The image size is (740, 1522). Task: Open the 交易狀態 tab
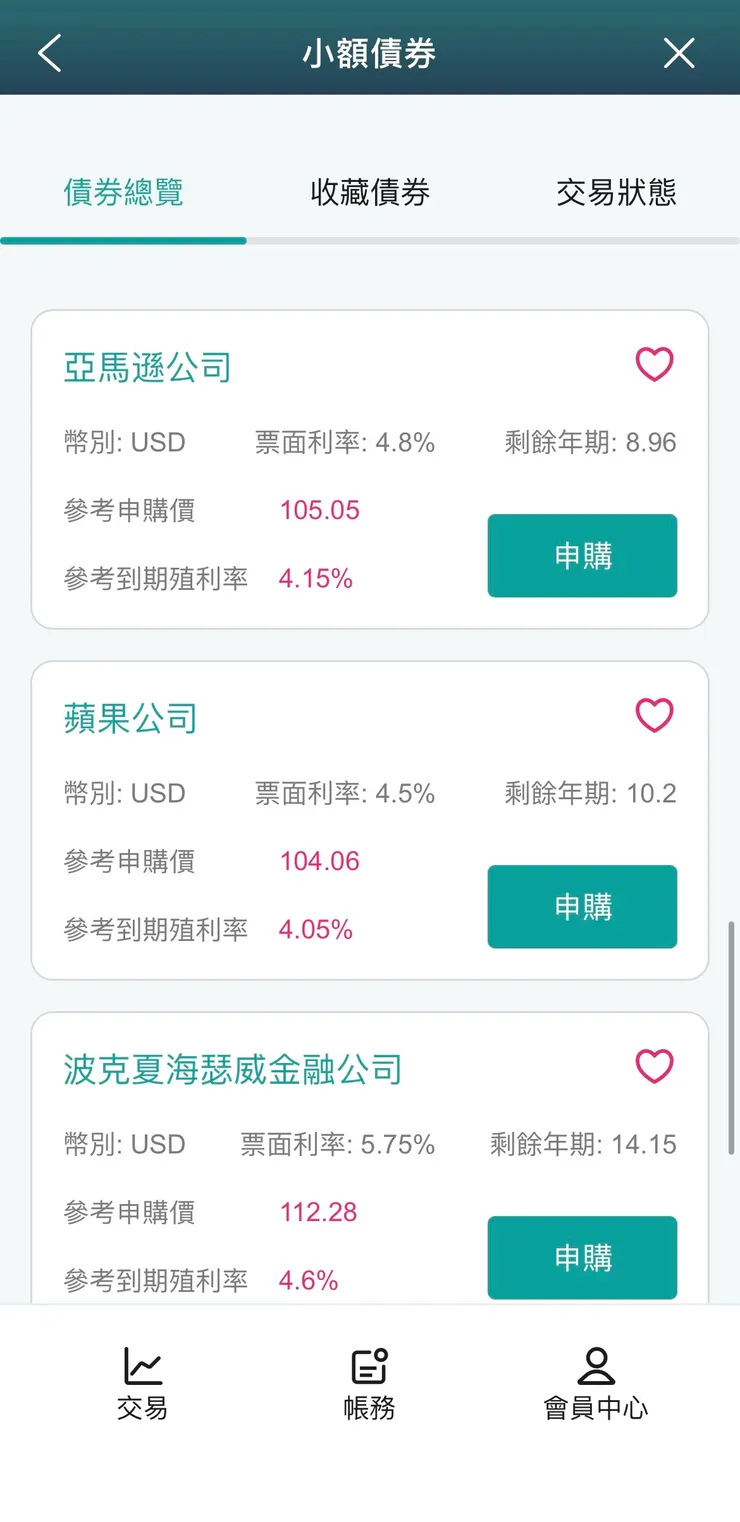[616, 194]
